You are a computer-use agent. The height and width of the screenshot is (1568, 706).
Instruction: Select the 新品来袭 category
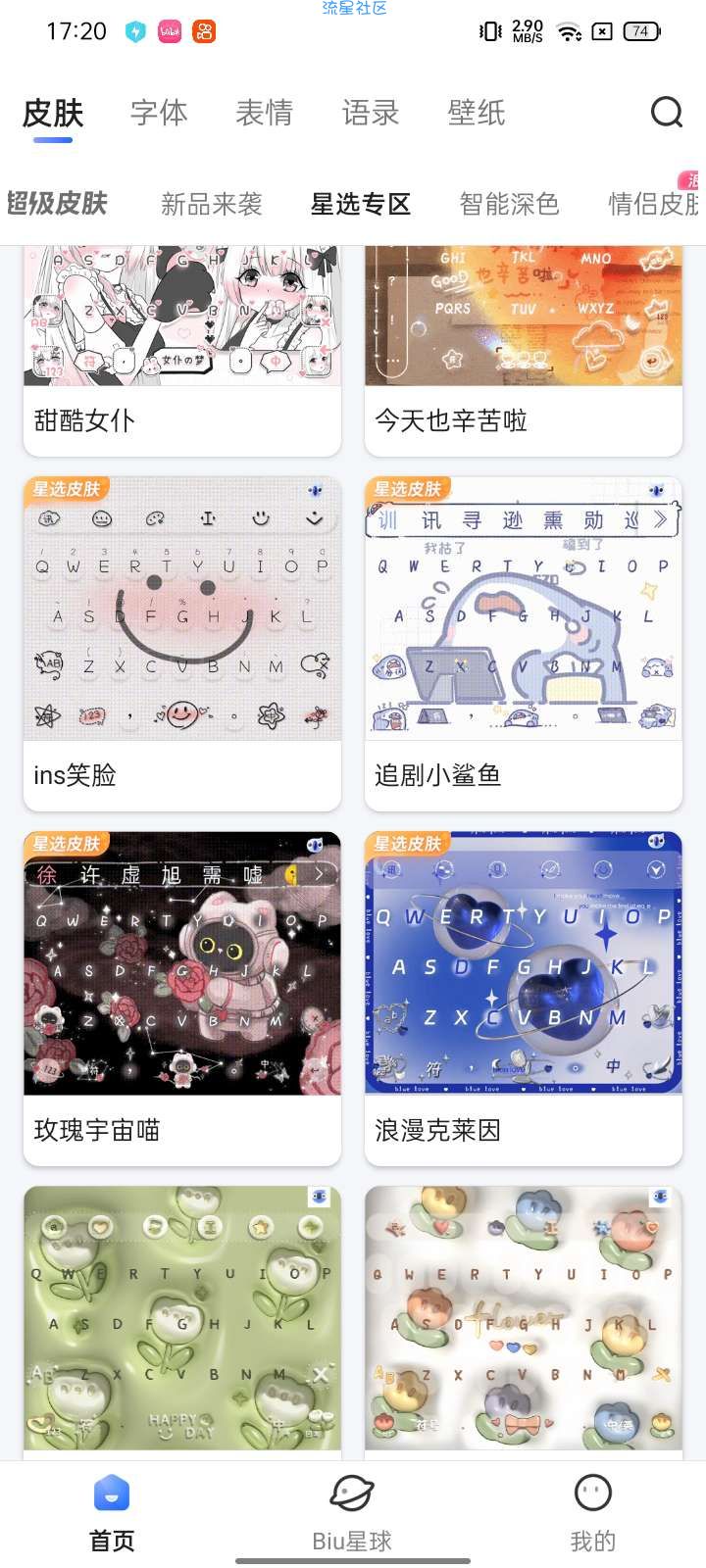211,204
